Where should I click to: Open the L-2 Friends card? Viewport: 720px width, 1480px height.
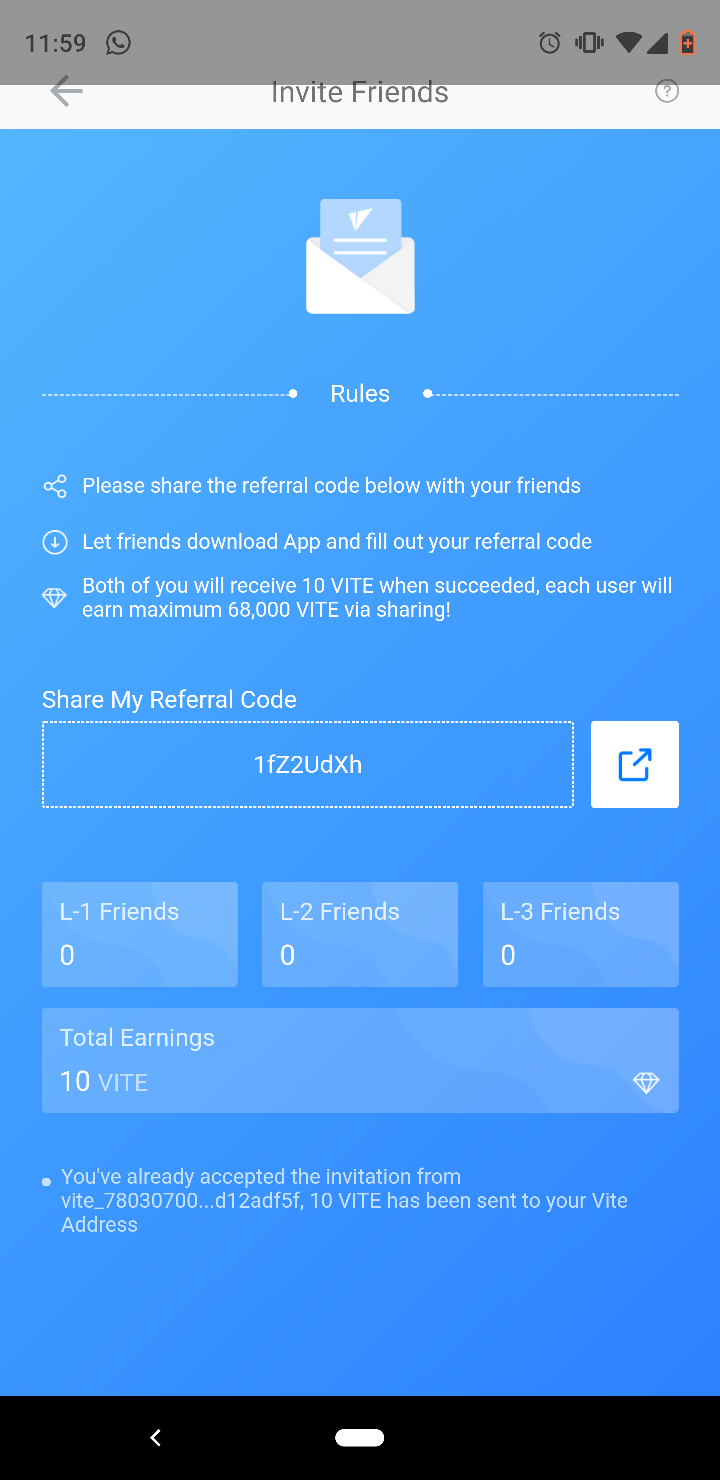[x=360, y=934]
